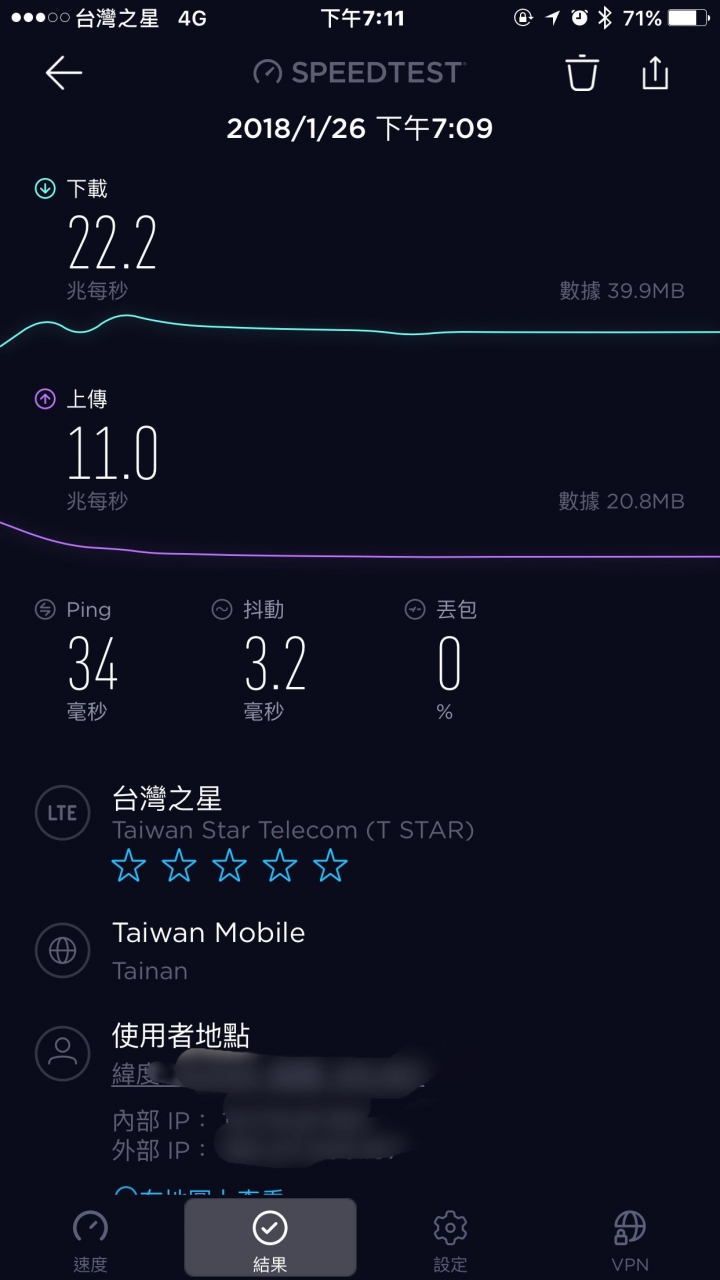
Task: Open the 緯度 coordinates link
Action: pyautogui.click(x=270, y=1074)
